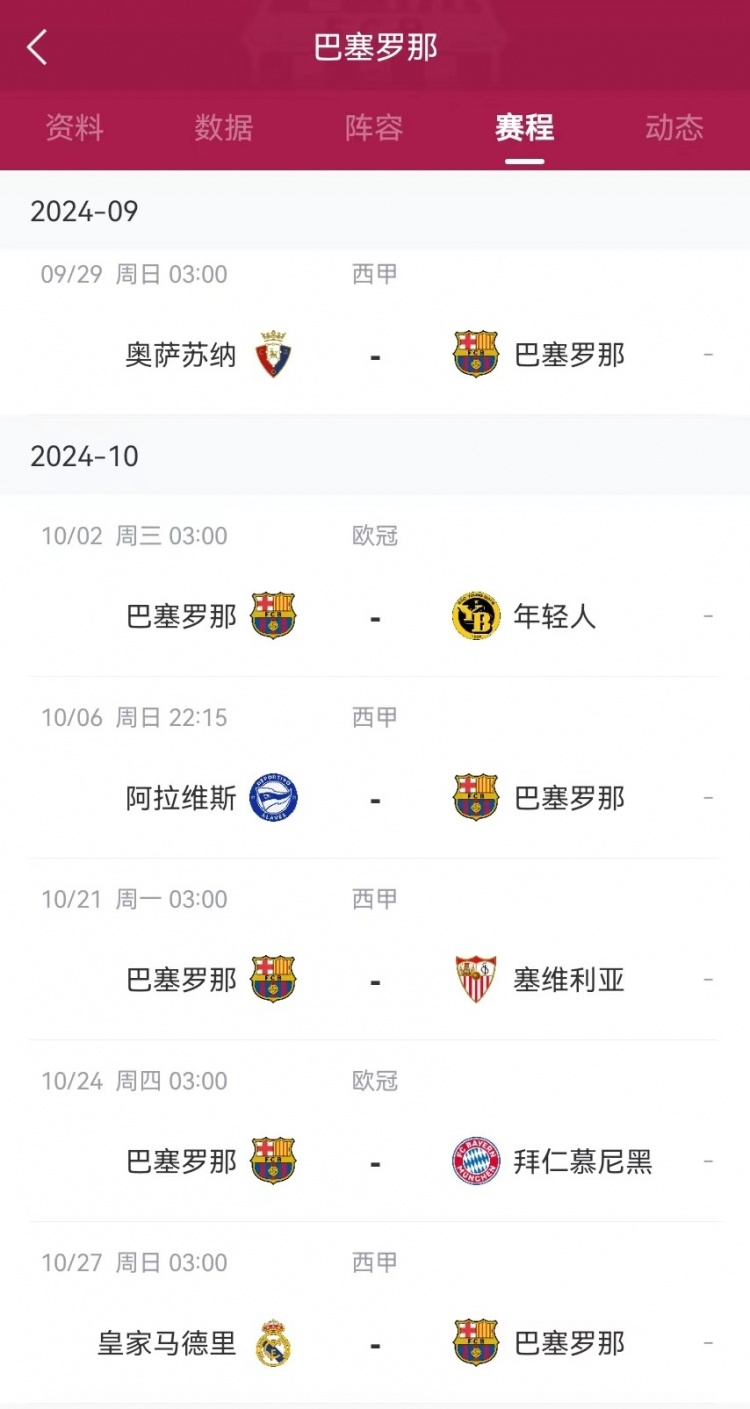
Task: Open the 奥萨苏纳 vs 巴塞罗那 match
Action: click(375, 332)
